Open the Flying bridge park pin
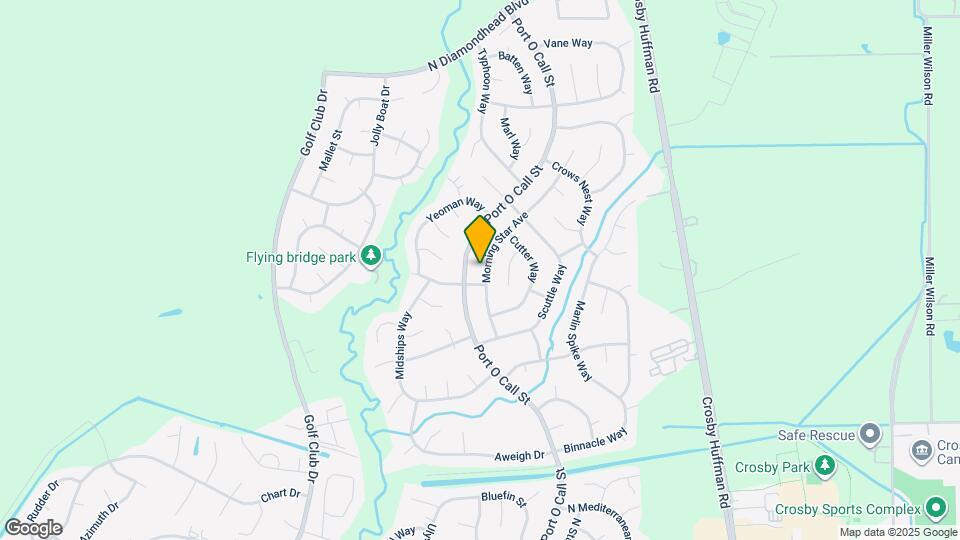960x540 pixels. (x=371, y=257)
